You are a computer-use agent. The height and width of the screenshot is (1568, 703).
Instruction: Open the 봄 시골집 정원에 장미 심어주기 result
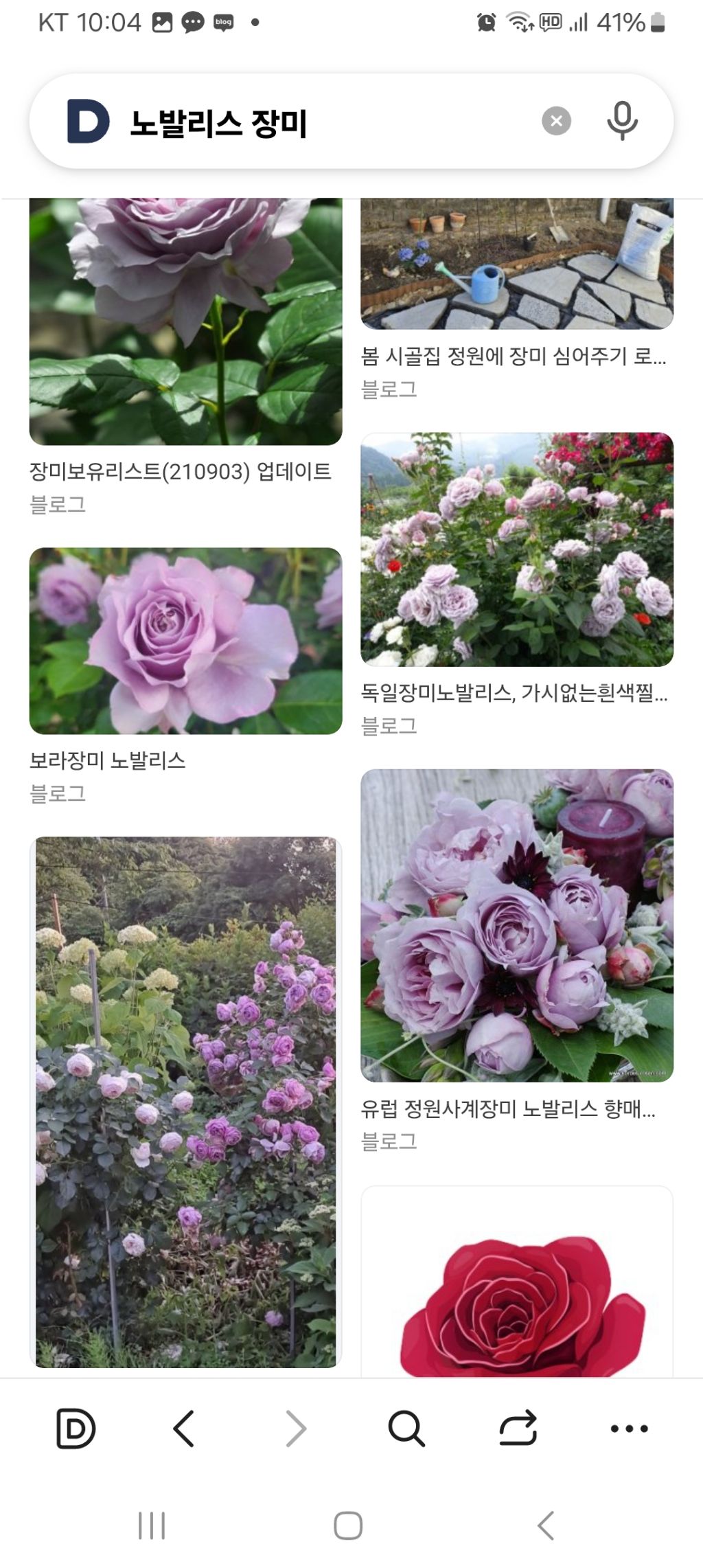[x=516, y=264]
